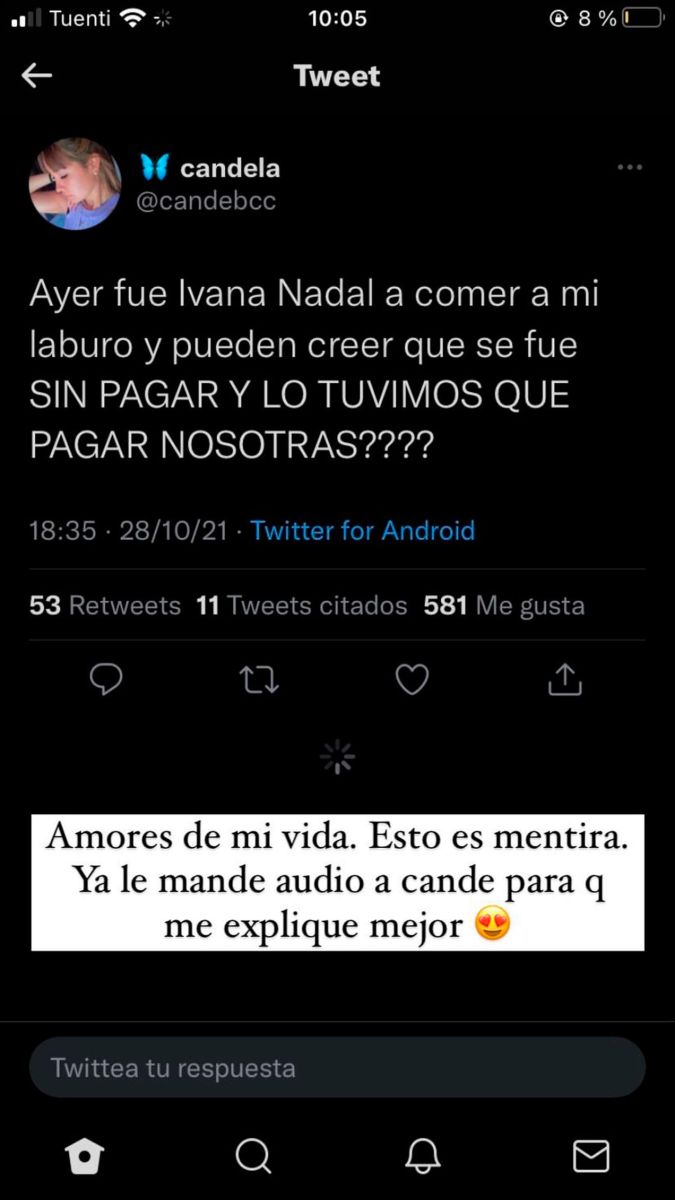Viewport: 675px width, 1200px height.
Task: Share the tweet via share icon
Action: (565, 680)
